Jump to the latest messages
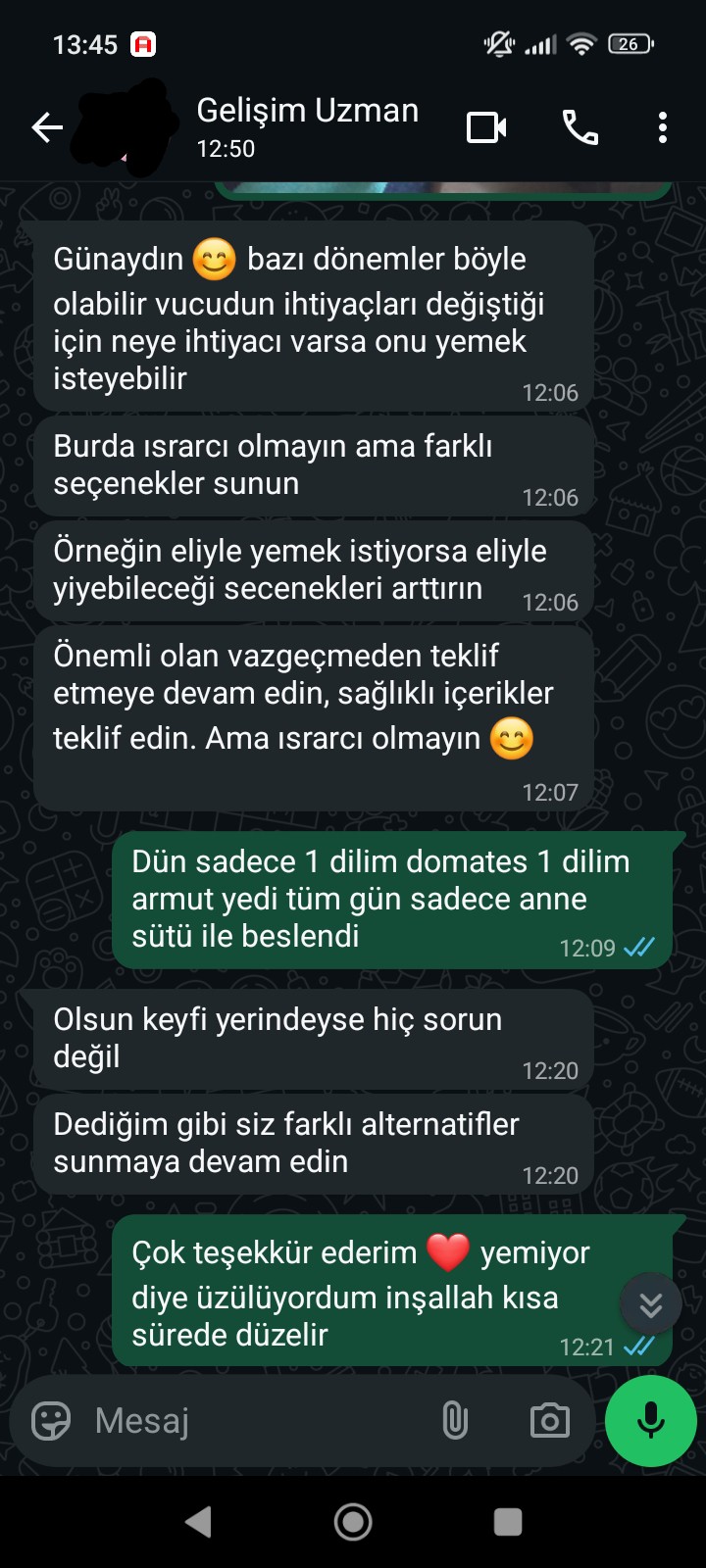The height and width of the screenshot is (1568, 706). [650, 1304]
